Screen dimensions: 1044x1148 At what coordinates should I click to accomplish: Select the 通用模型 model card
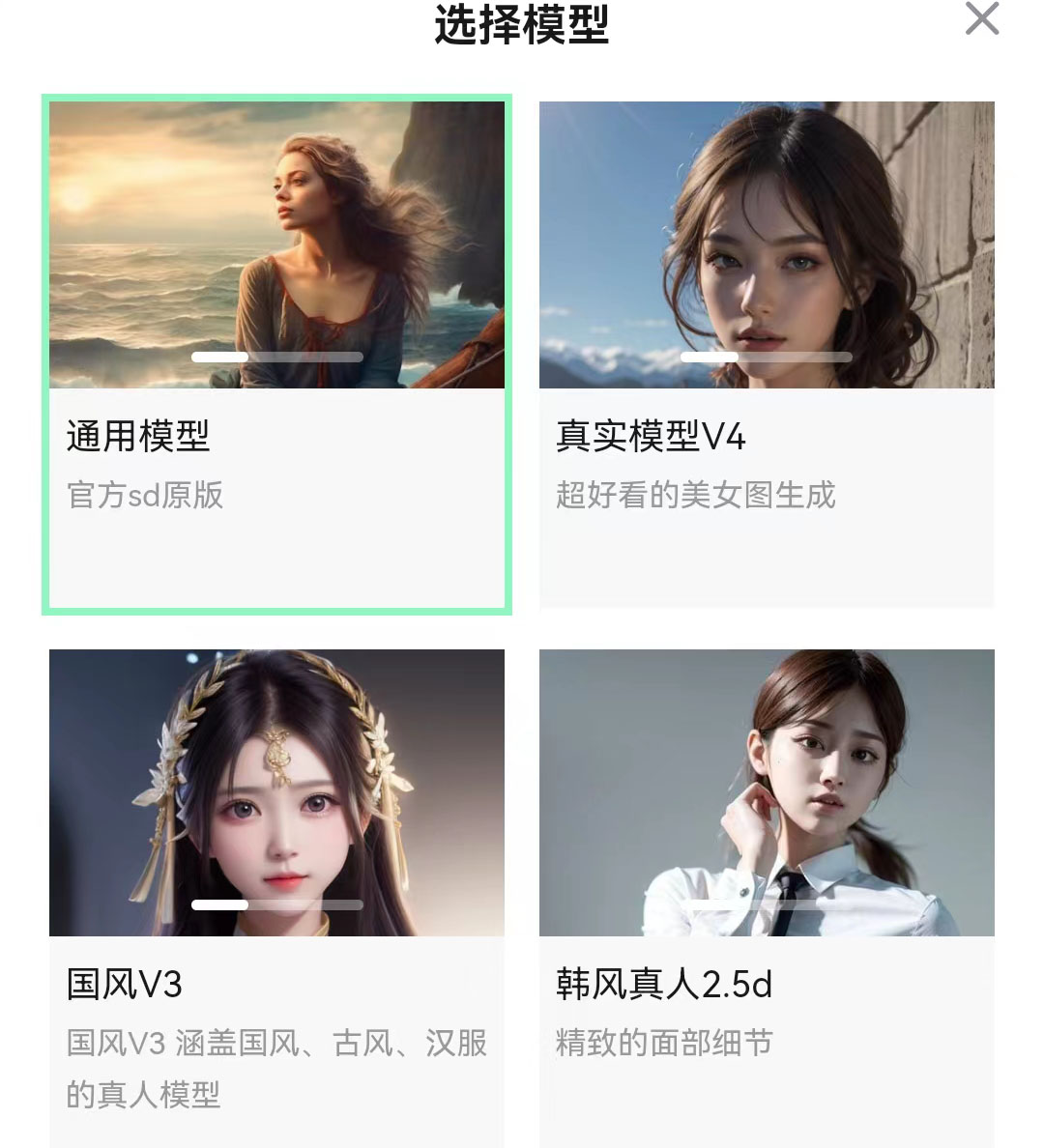(x=277, y=353)
